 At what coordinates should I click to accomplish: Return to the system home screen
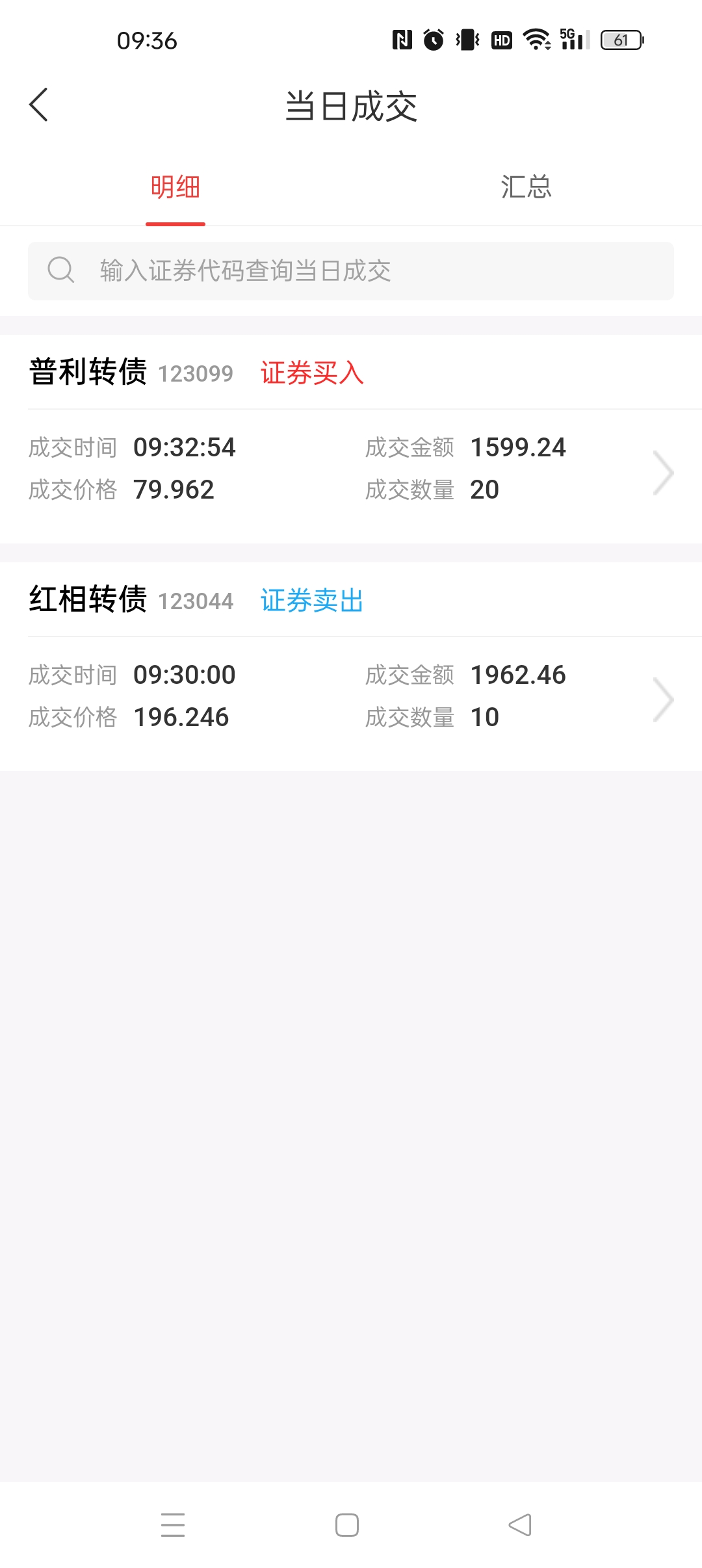click(x=347, y=1524)
